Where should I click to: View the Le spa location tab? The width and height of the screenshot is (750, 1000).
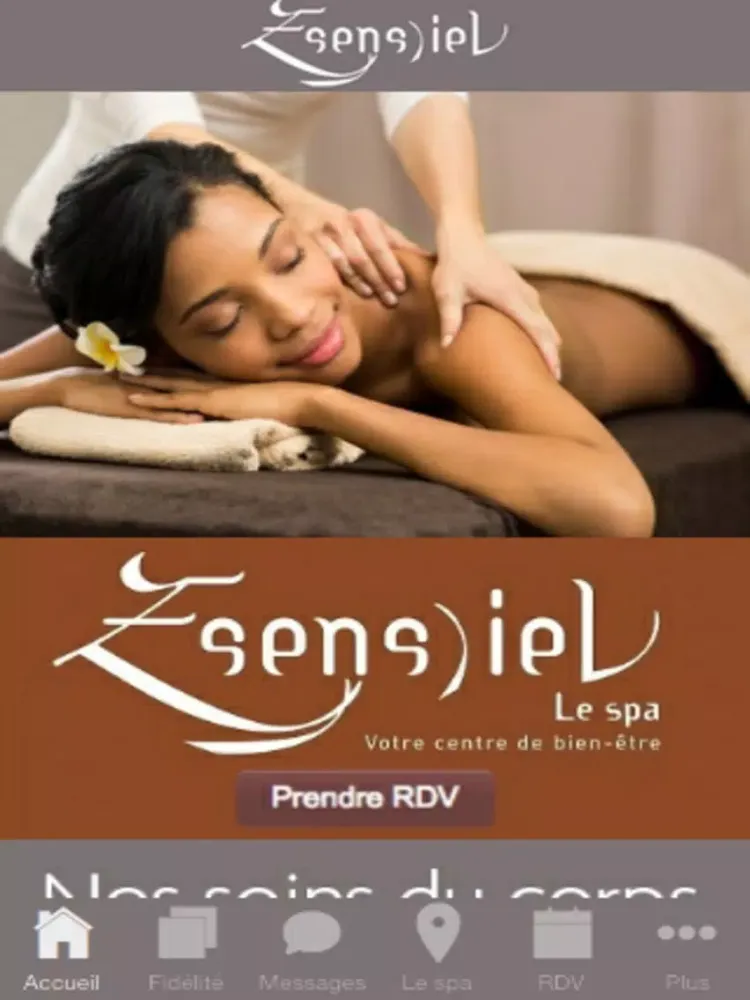[x=437, y=948]
